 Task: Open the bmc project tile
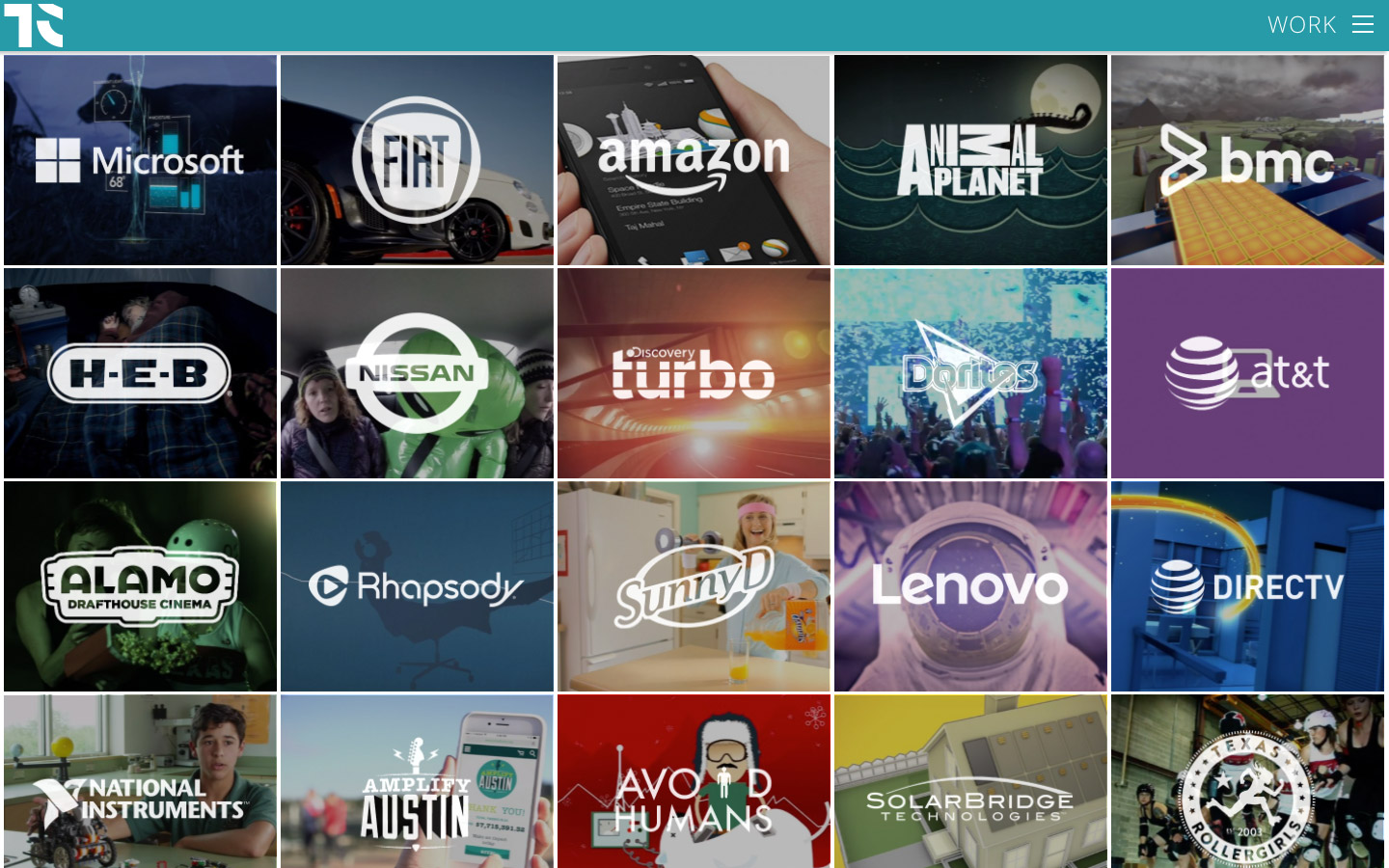[x=1247, y=160]
